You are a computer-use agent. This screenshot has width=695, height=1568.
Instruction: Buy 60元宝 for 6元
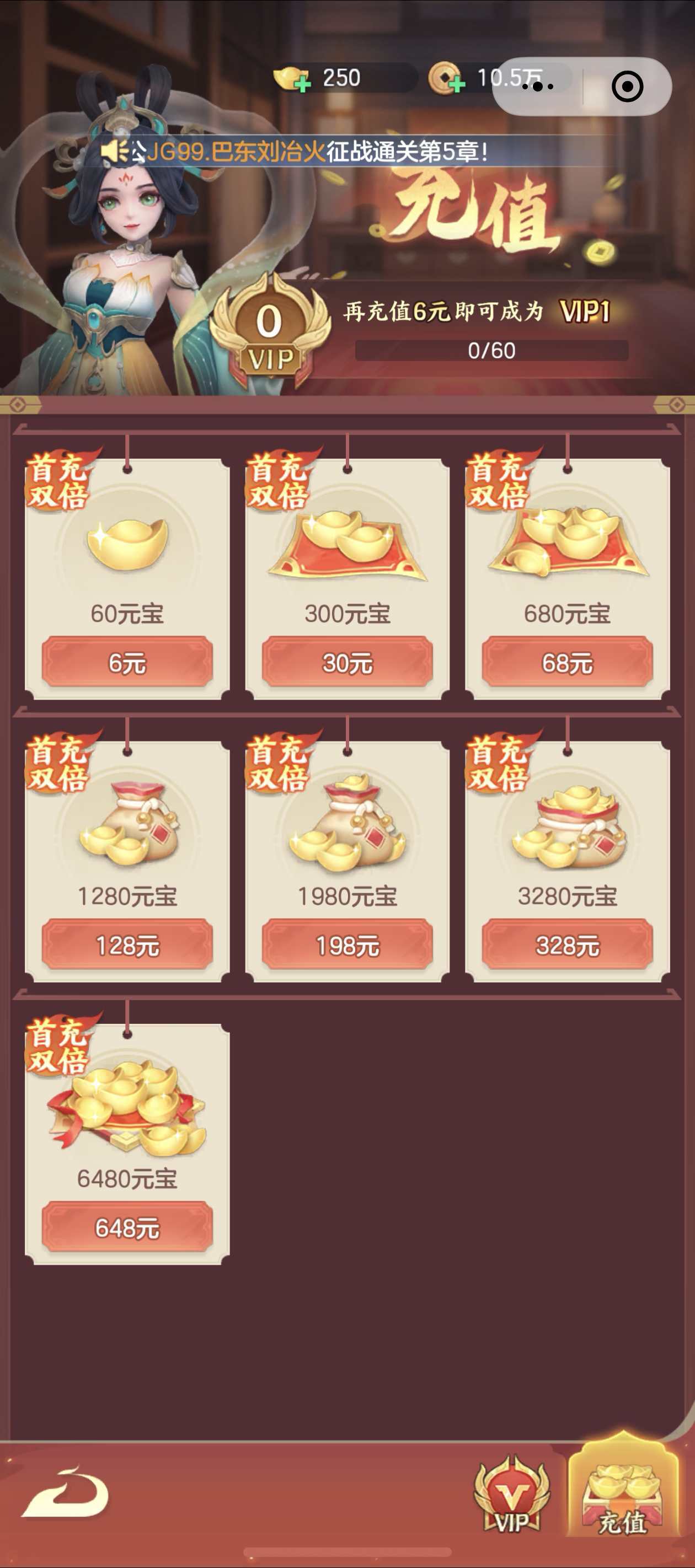point(127,662)
